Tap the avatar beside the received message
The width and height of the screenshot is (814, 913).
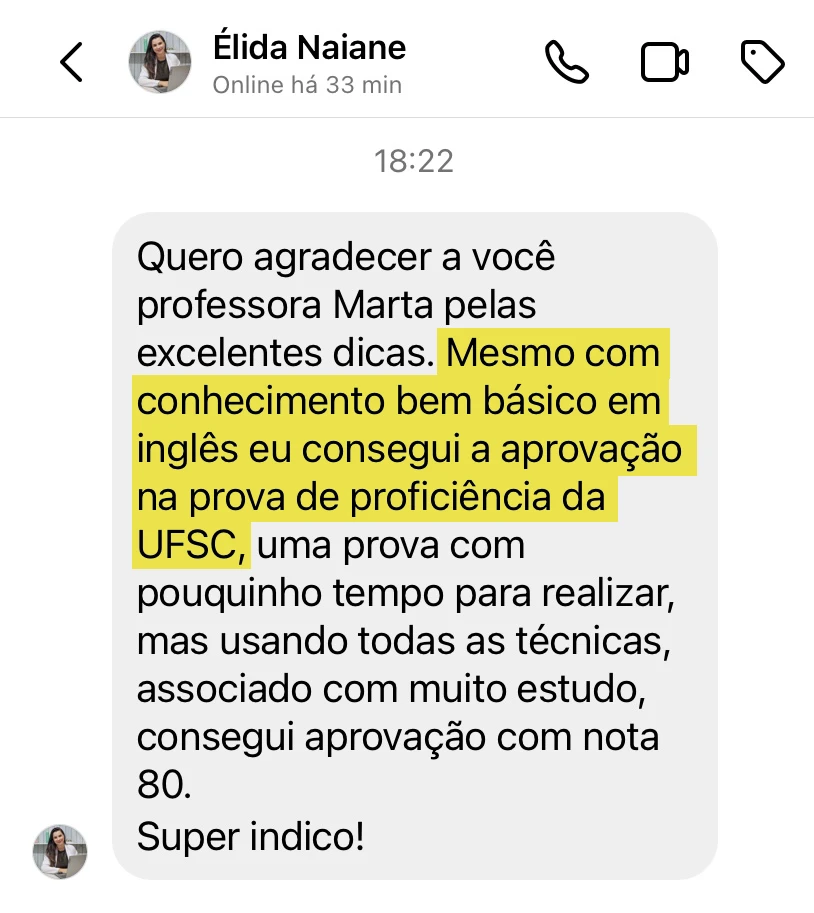(59, 851)
